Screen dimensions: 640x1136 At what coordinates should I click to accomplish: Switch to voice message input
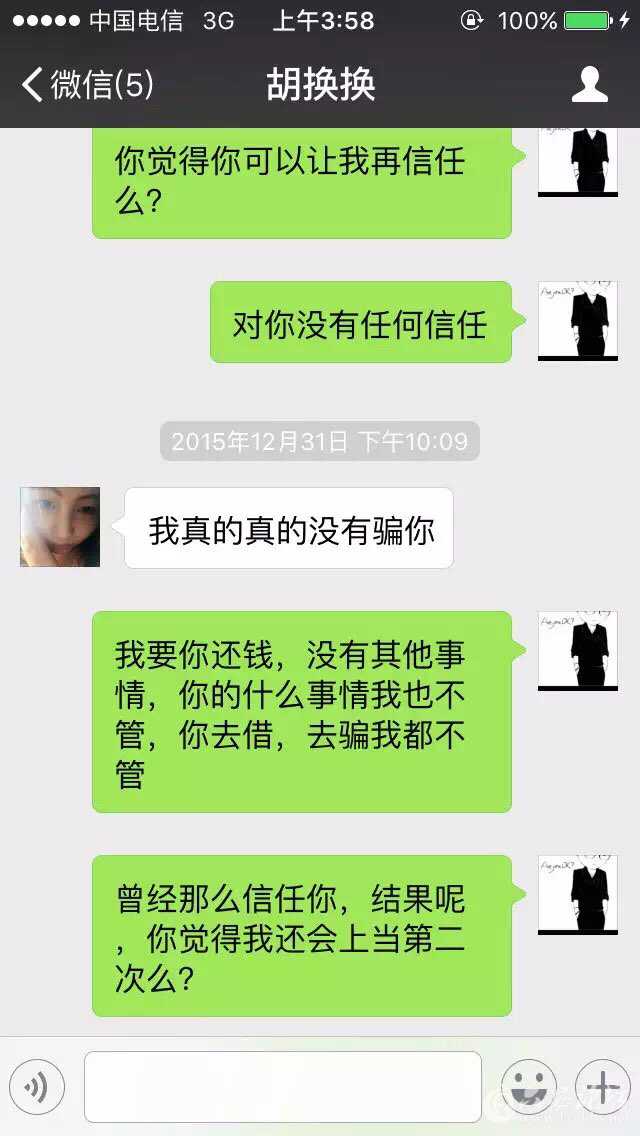(x=37, y=1087)
